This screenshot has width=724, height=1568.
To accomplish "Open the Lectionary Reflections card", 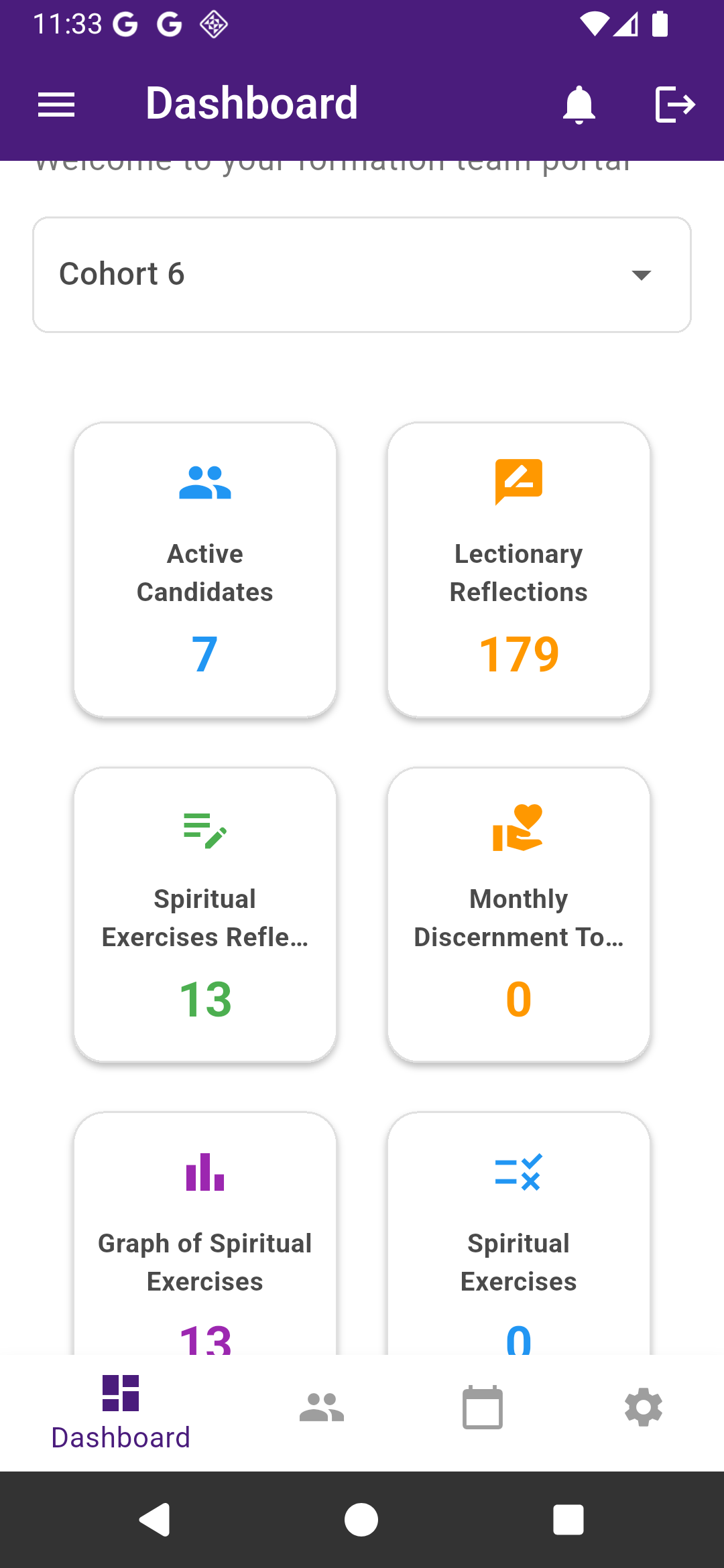I will 518,570.
